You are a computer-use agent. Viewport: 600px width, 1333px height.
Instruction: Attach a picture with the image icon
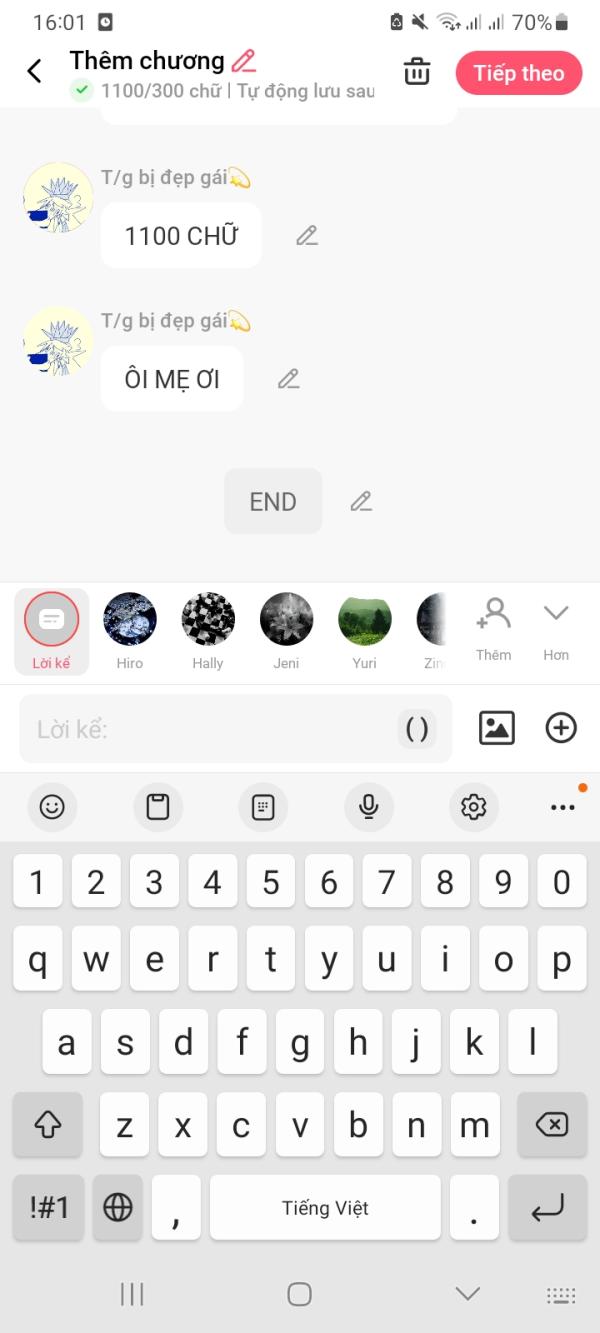click(497, 728)
